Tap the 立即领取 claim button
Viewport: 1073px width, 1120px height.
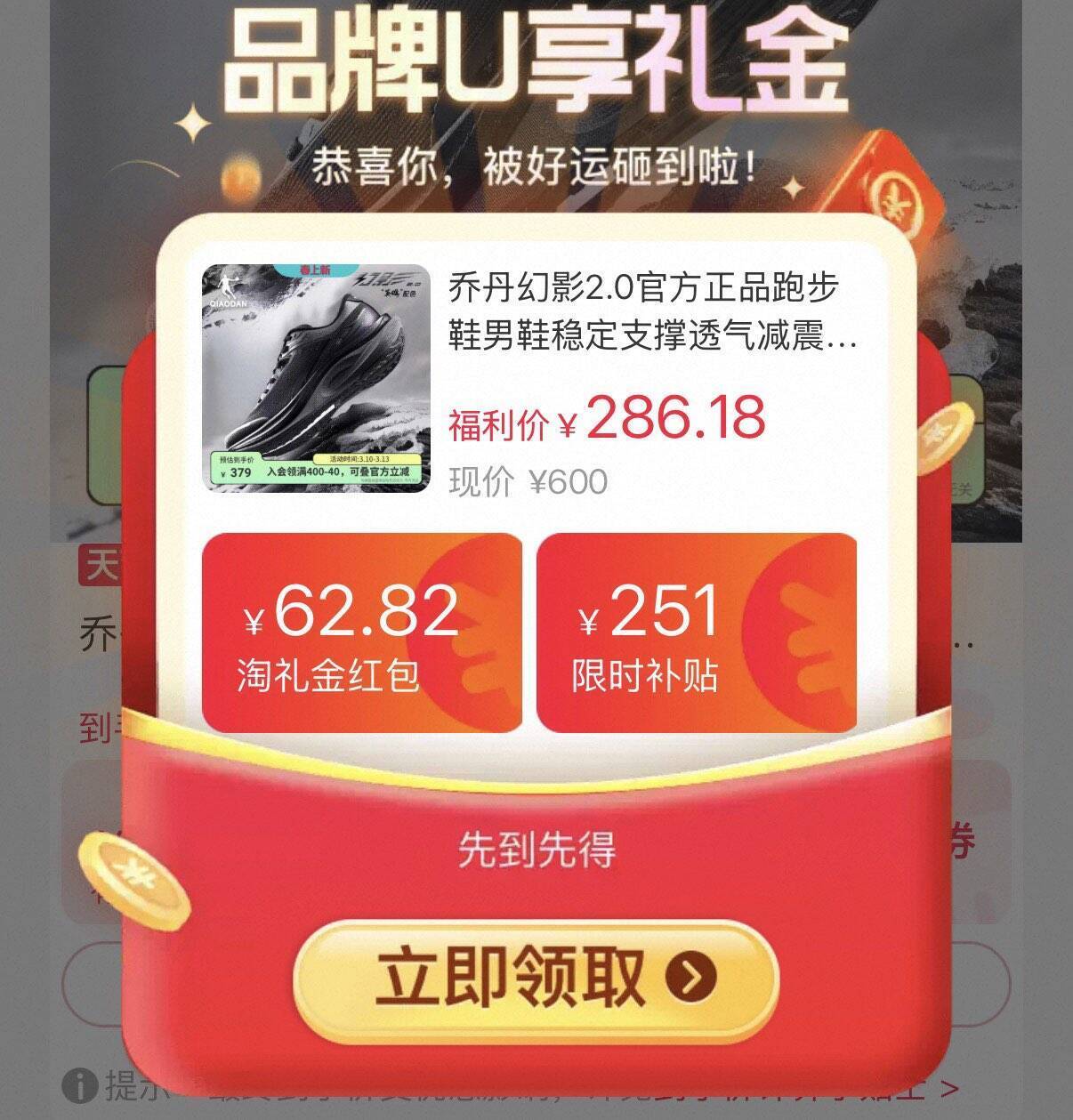pos(536,977)
